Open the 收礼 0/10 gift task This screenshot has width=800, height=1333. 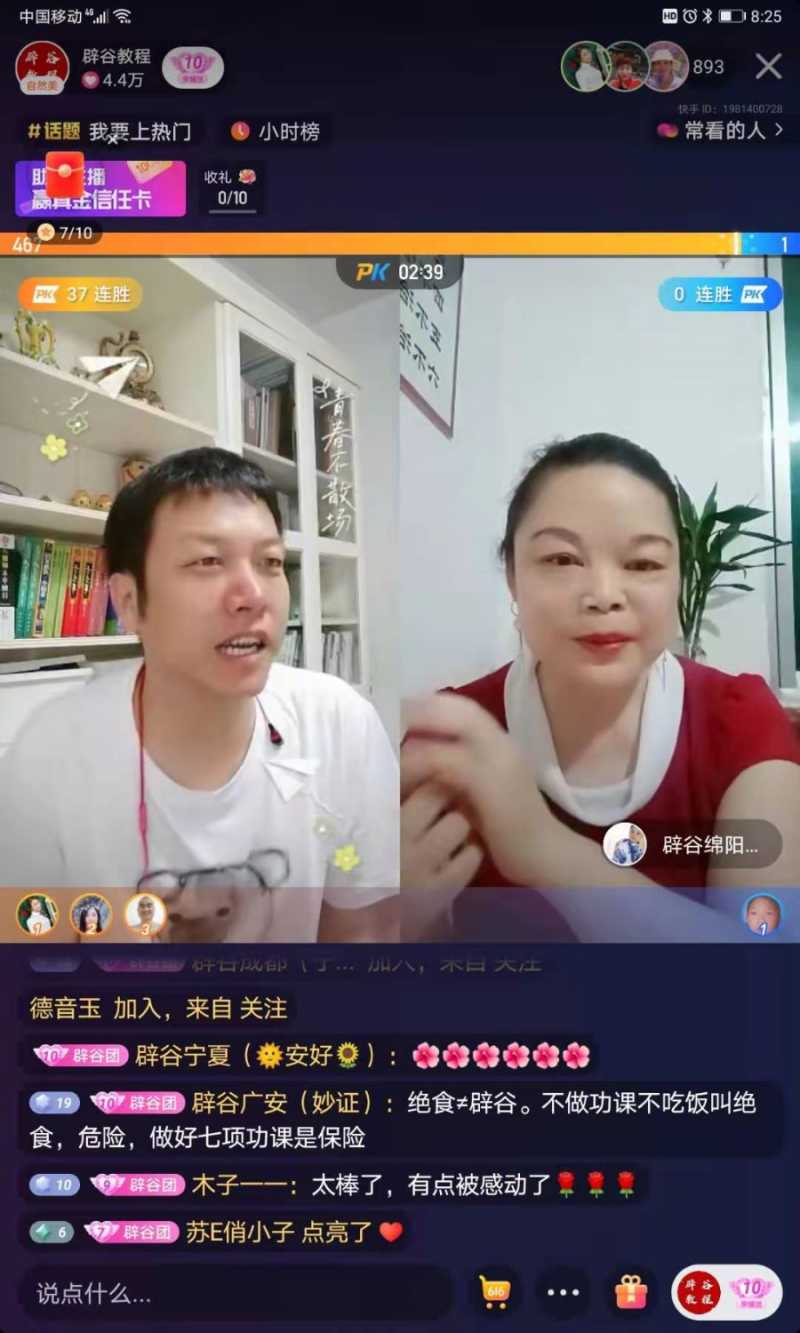pos(232,187)
